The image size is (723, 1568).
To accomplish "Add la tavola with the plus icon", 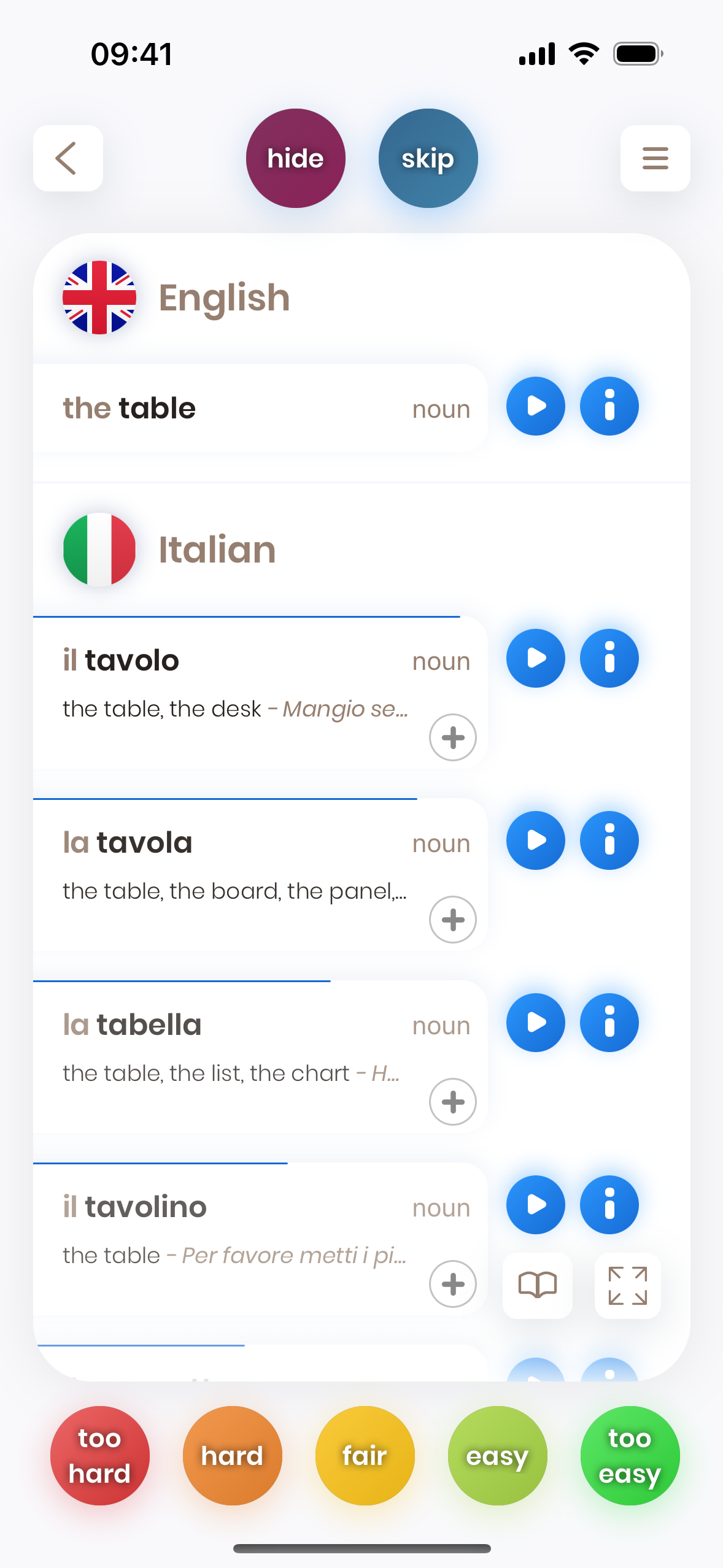I will tap(453, 920).
